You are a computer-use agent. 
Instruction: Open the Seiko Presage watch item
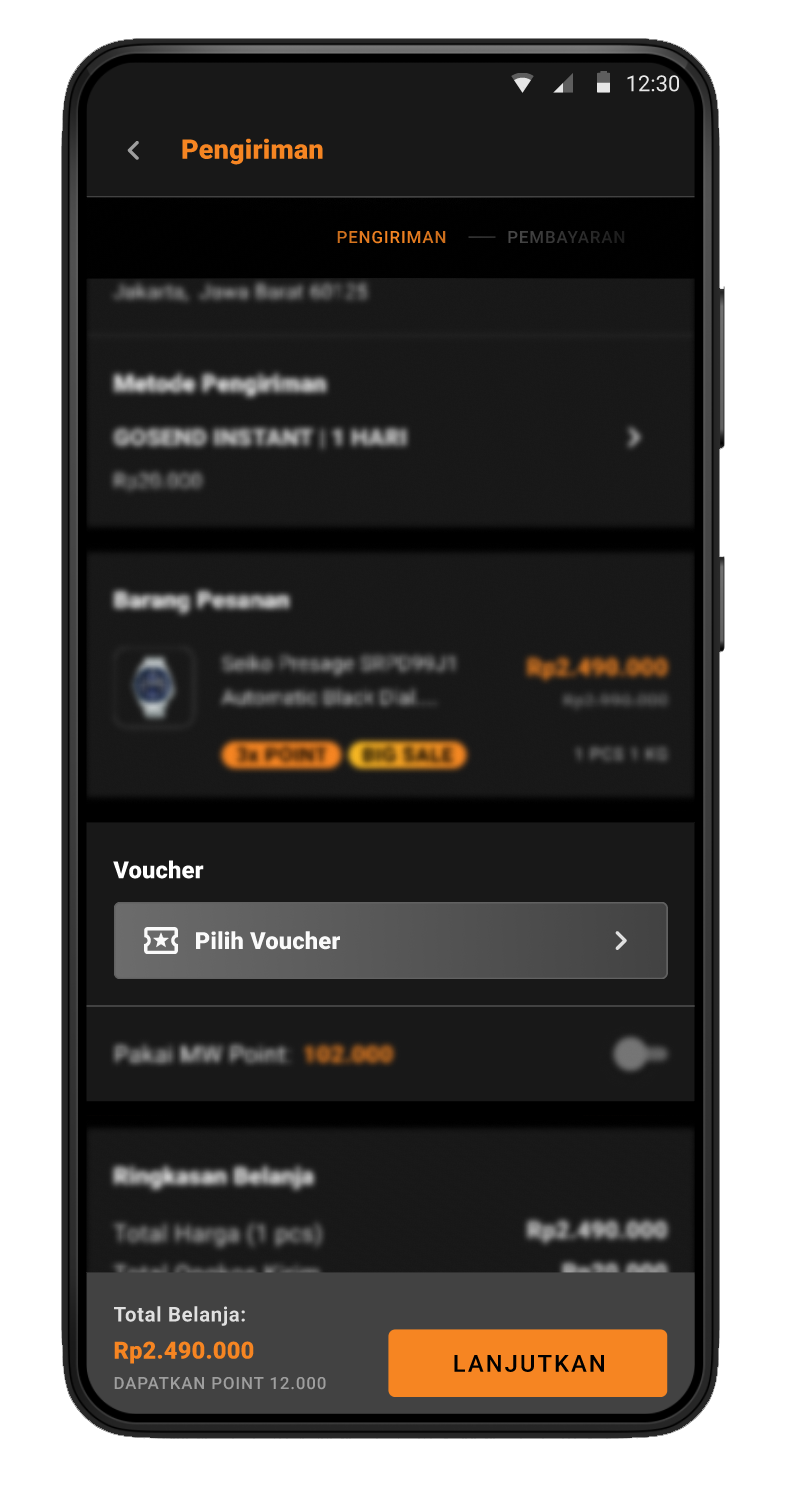pyautogui.click(x=340, y=680)
